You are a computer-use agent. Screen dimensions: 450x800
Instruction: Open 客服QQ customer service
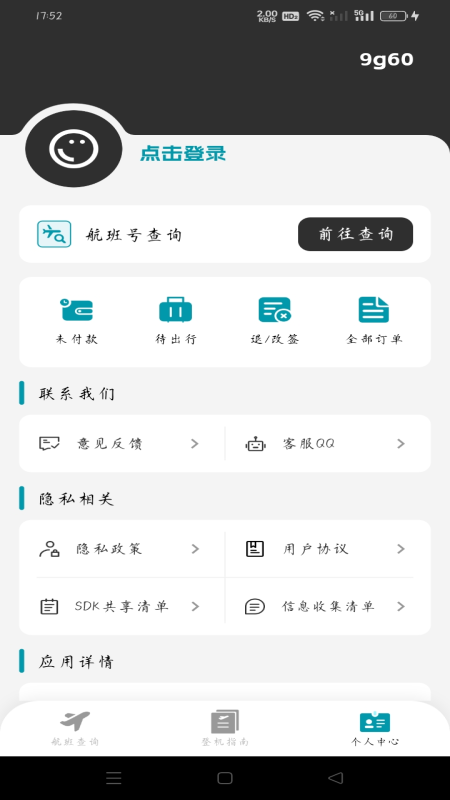(x=328, y=443)
